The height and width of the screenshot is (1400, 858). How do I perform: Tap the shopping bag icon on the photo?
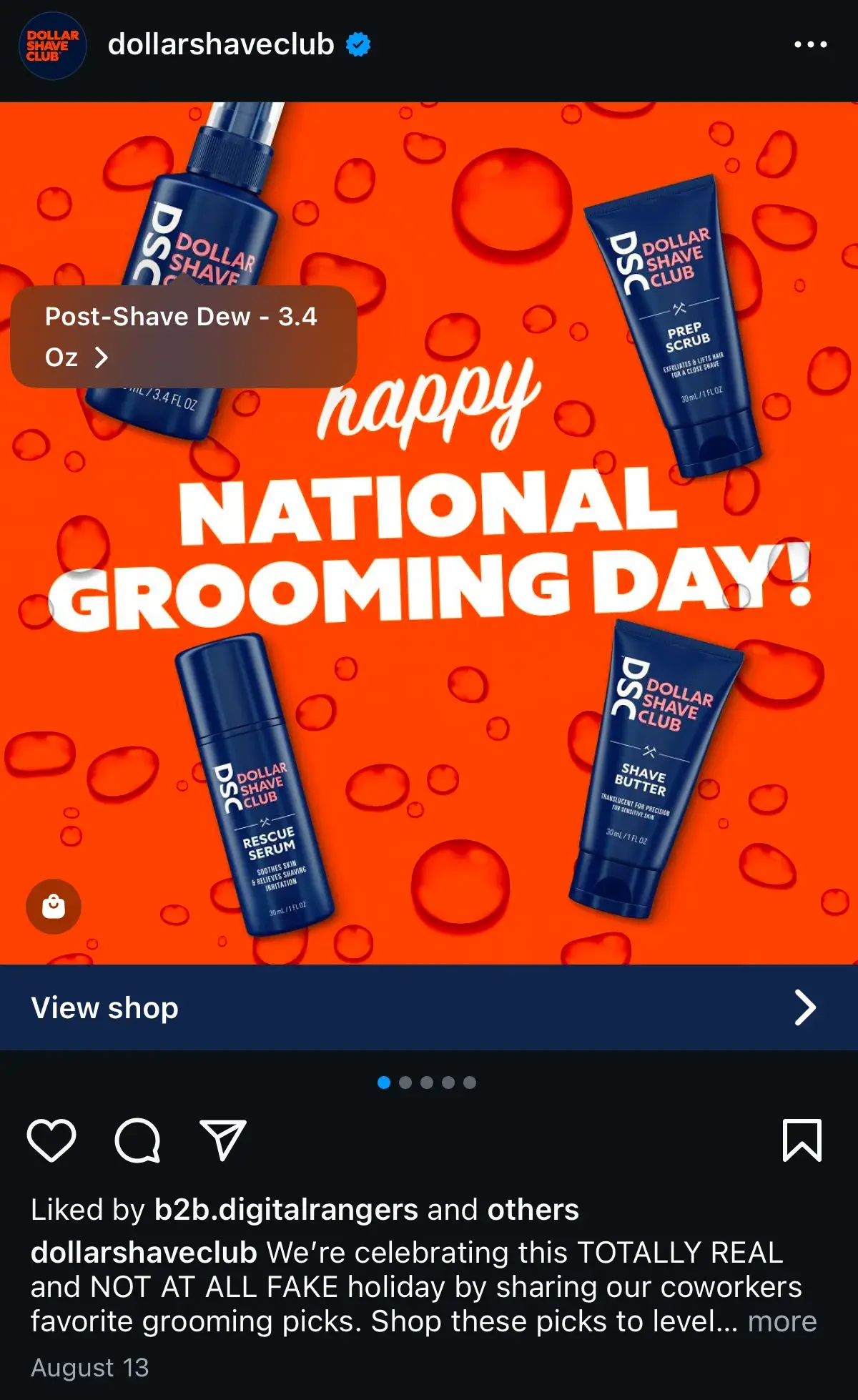[x=54, y=906]
